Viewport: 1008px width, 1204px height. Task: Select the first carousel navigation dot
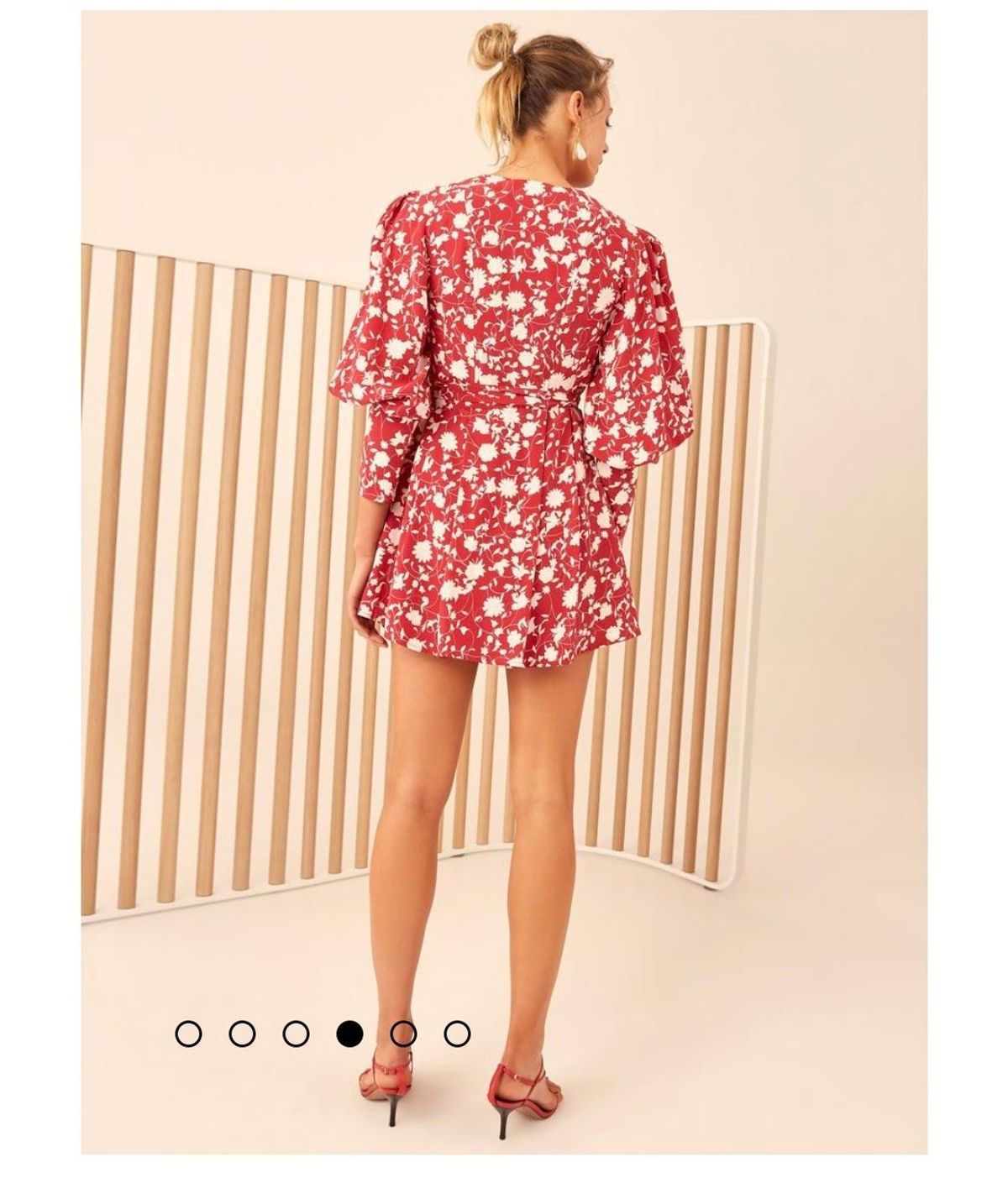[190, 1036]
